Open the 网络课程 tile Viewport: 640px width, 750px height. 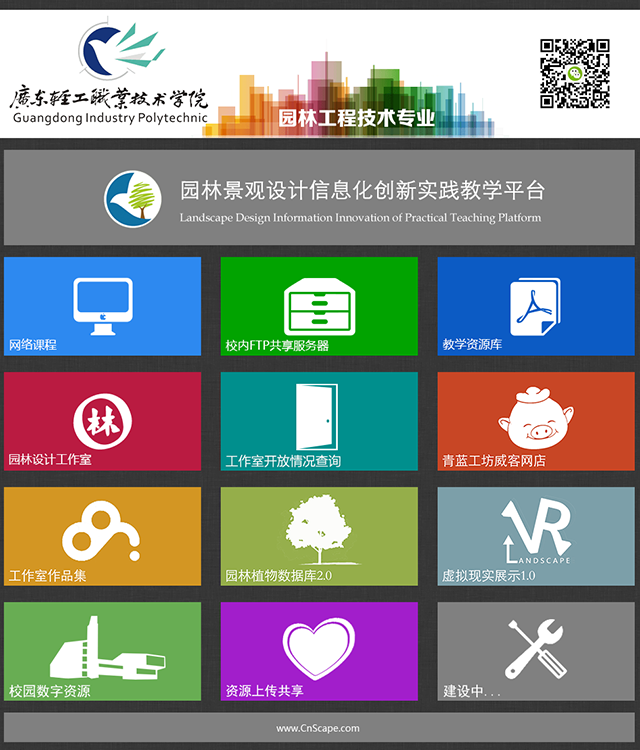click(102, 305)
